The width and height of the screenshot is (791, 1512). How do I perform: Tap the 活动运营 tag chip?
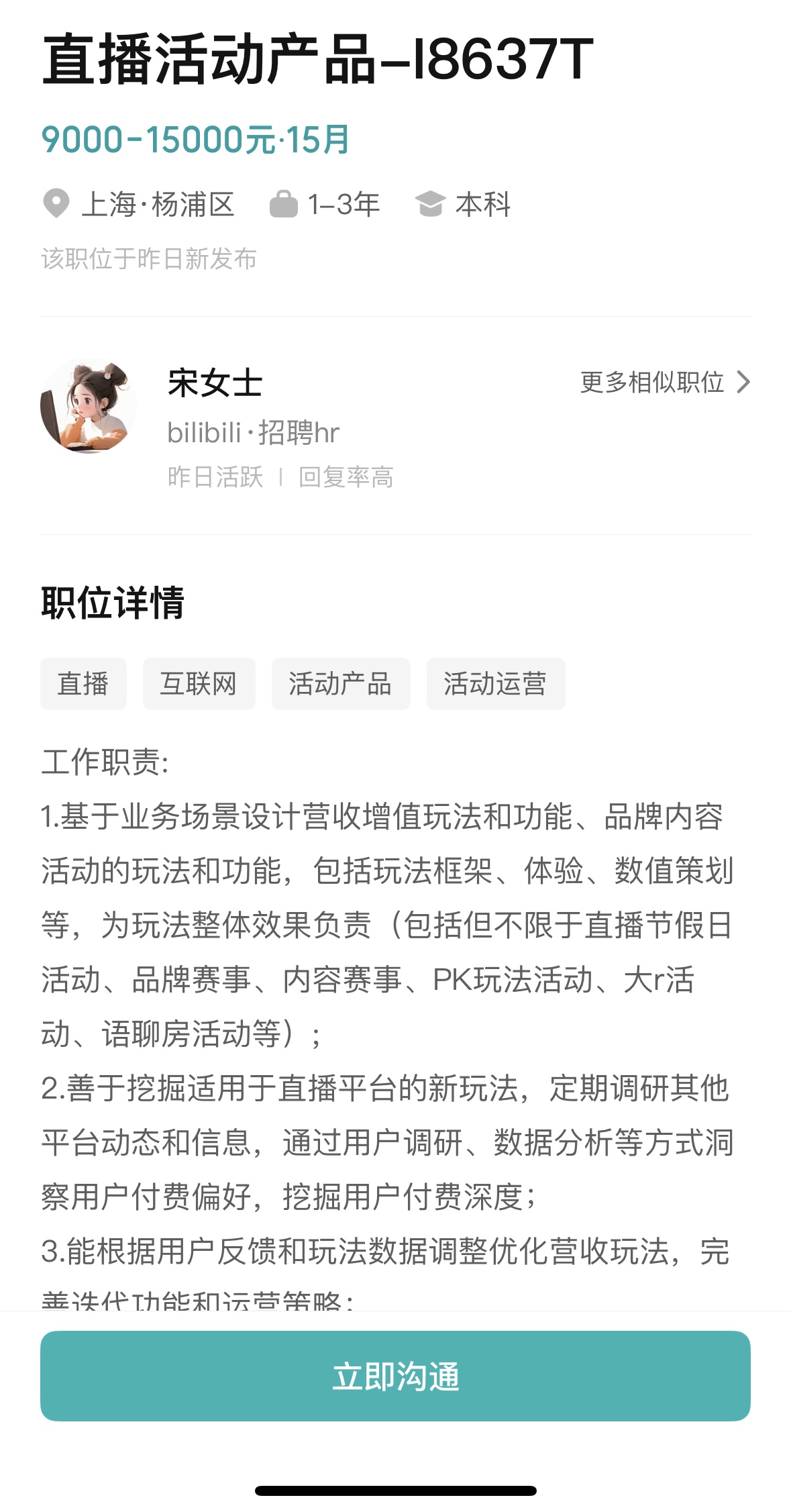[x=496, y=684]
